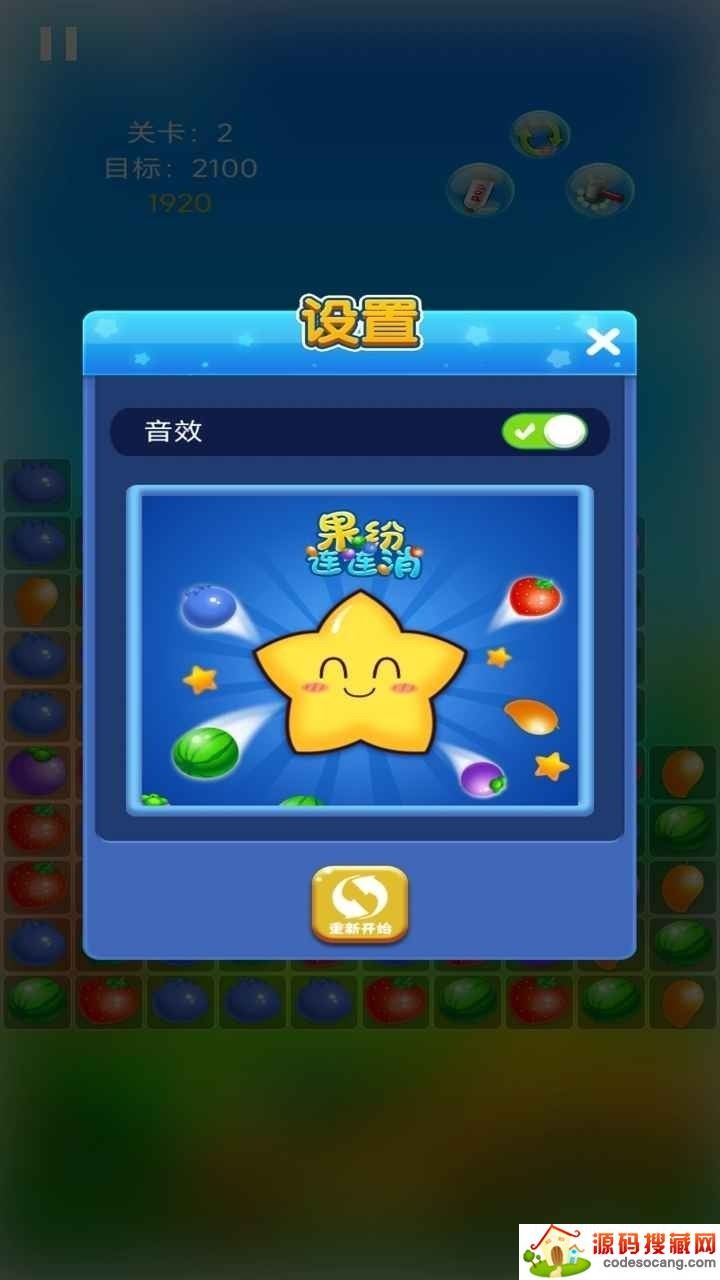Image resolution: width=720 pixels, height=1280 pixels.
Task: Close the 设置 settings dialog
Action: coord(602,343)
